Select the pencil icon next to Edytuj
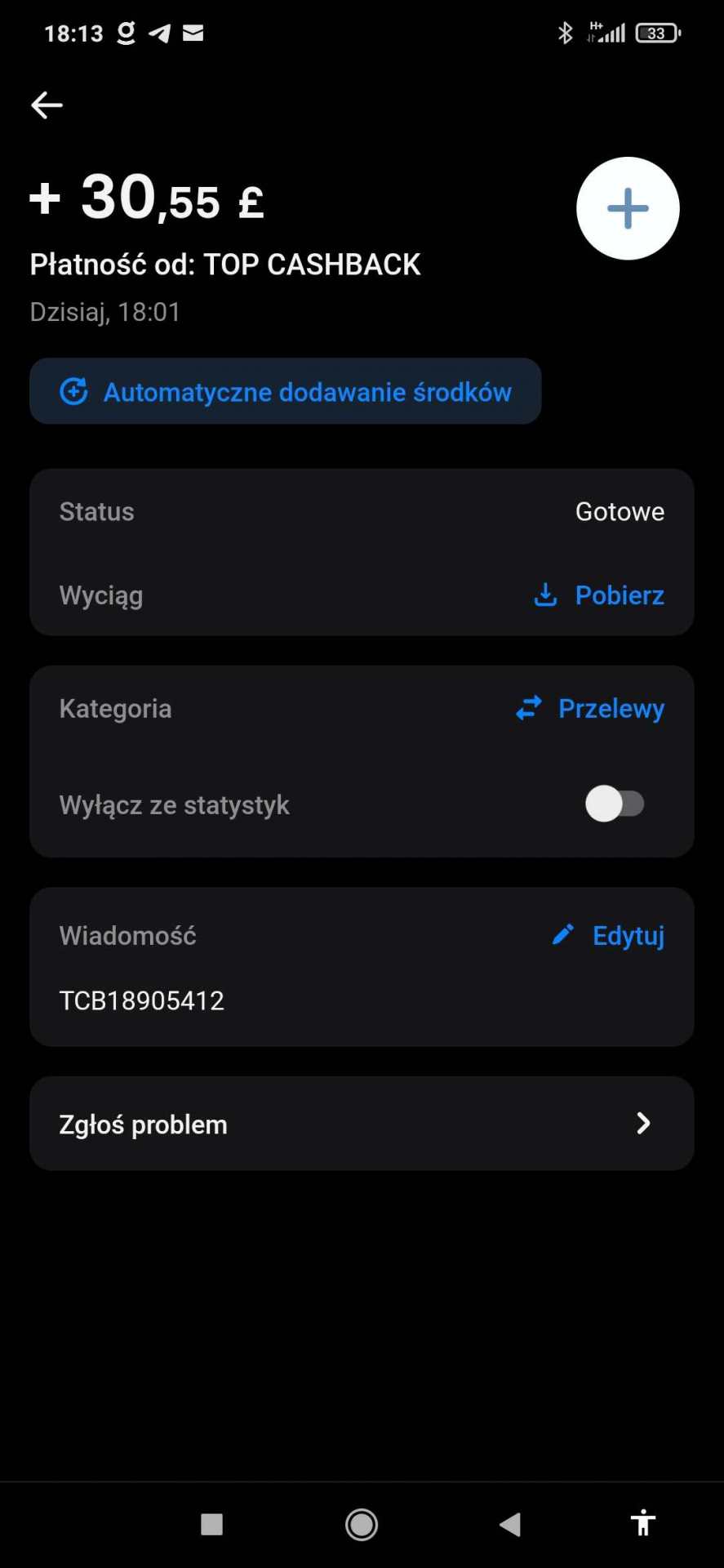 tap(562, 935)
